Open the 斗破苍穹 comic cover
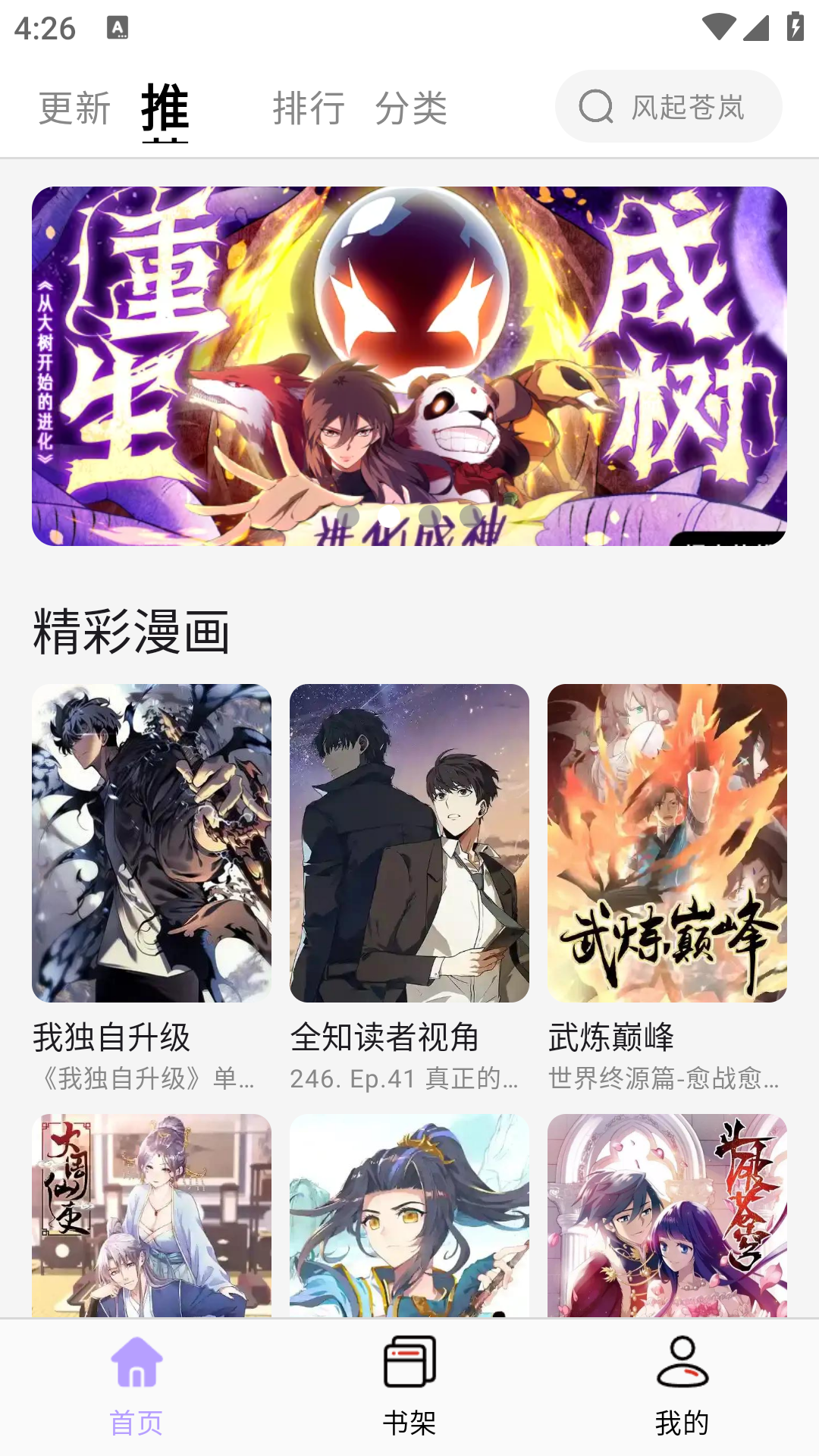 pos(667,1215)
